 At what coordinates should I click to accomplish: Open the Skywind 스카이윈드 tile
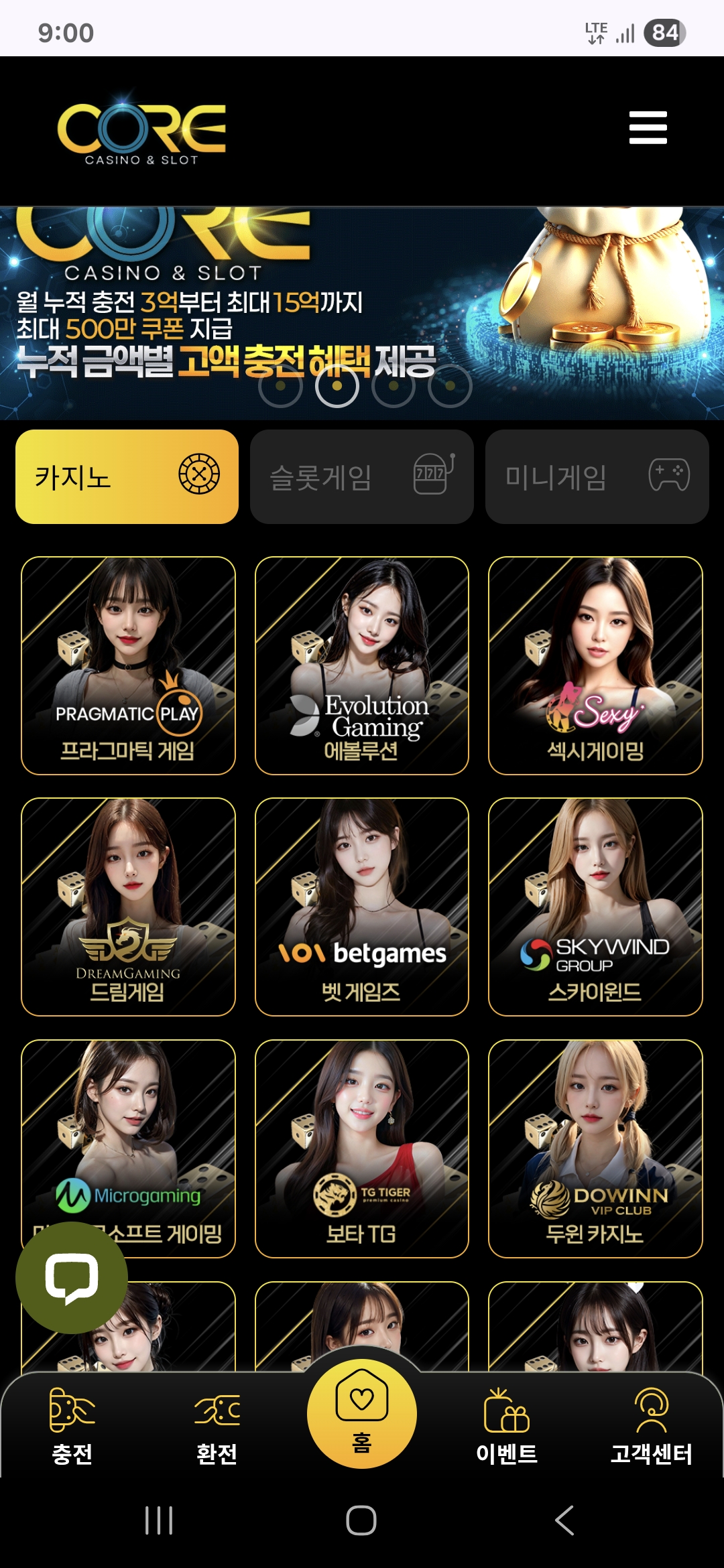point(595,907)
